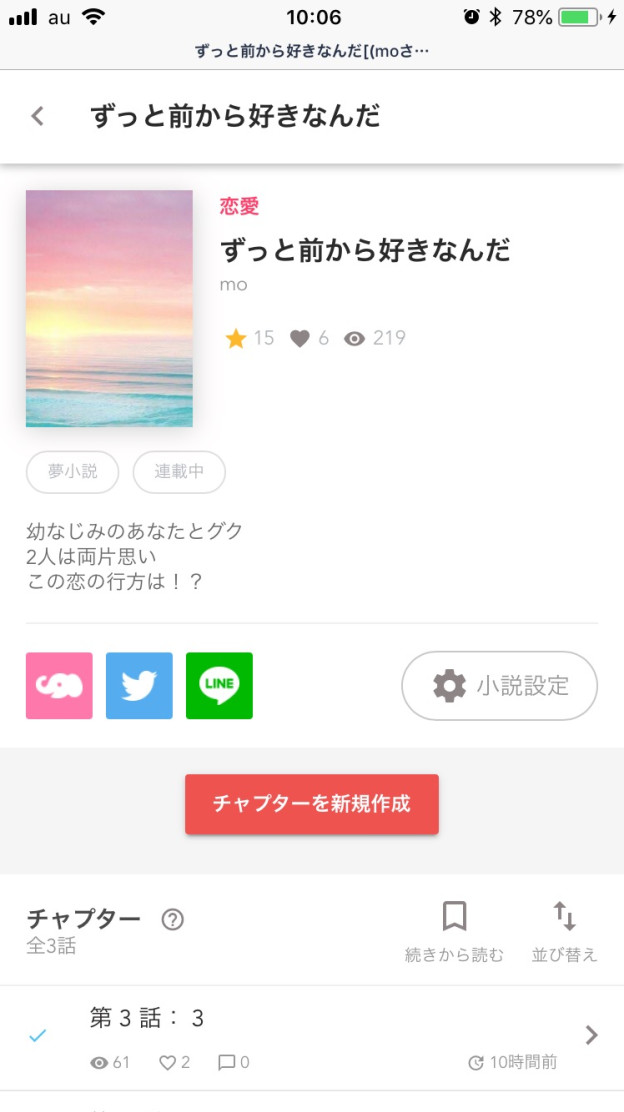This screenshot has height=1112, width=624.
Task: Tap the author name mo
Action: [233, 285]
